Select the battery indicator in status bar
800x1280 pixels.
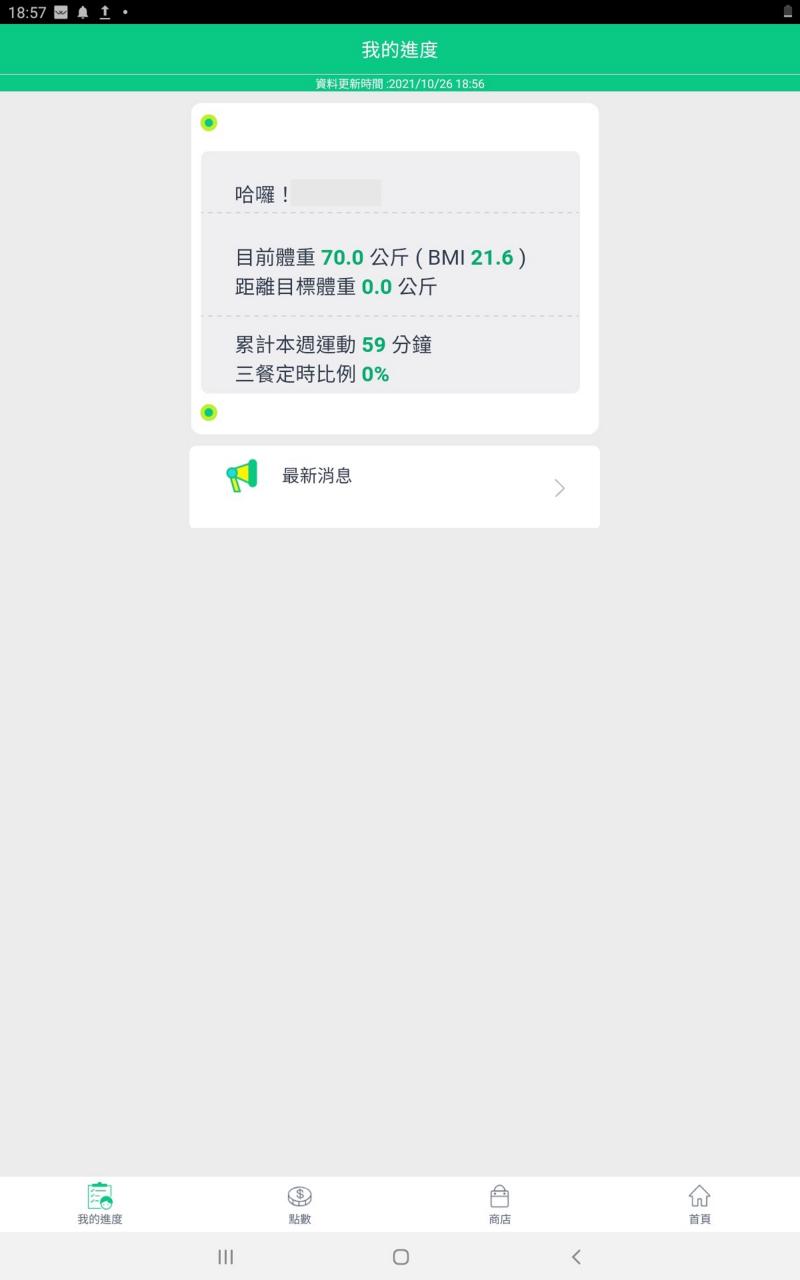(785, 13)
